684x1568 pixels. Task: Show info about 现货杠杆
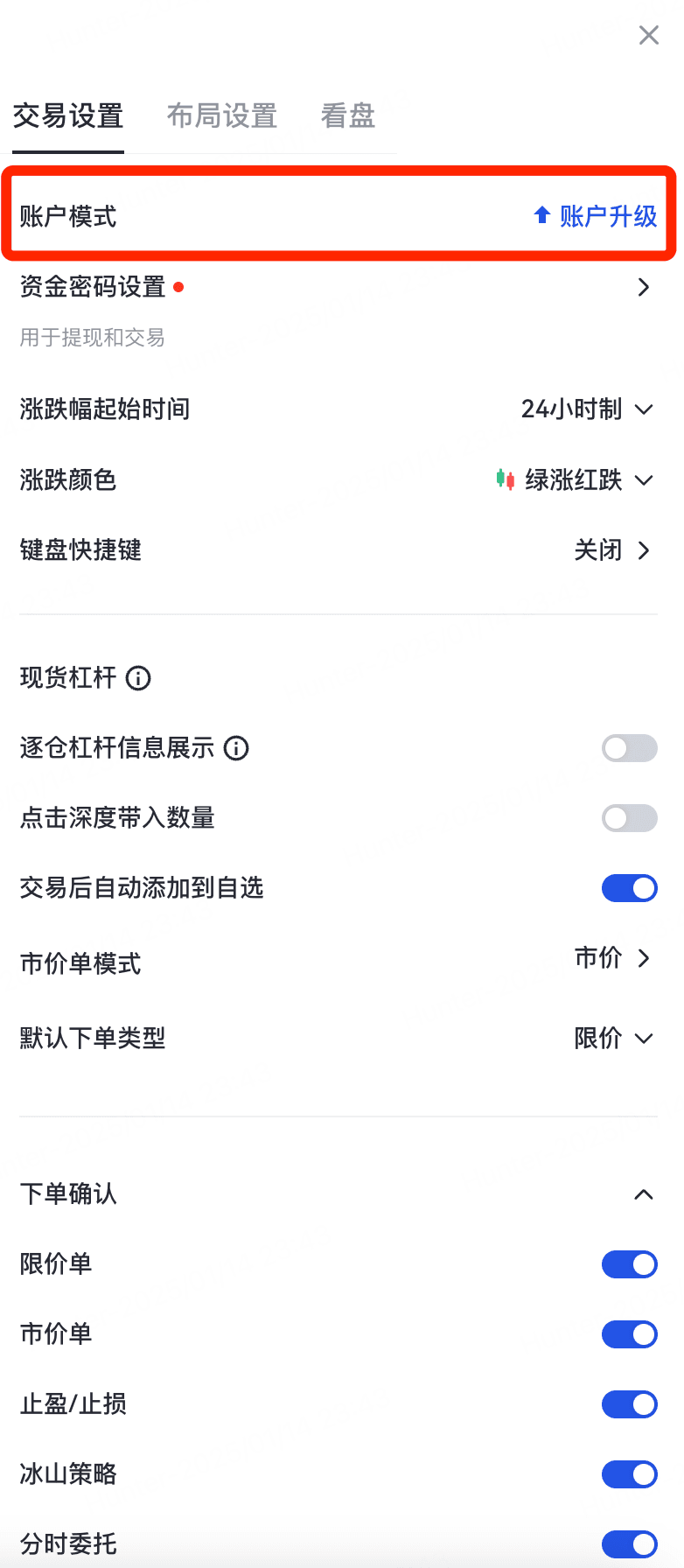[x=138, y=678]
